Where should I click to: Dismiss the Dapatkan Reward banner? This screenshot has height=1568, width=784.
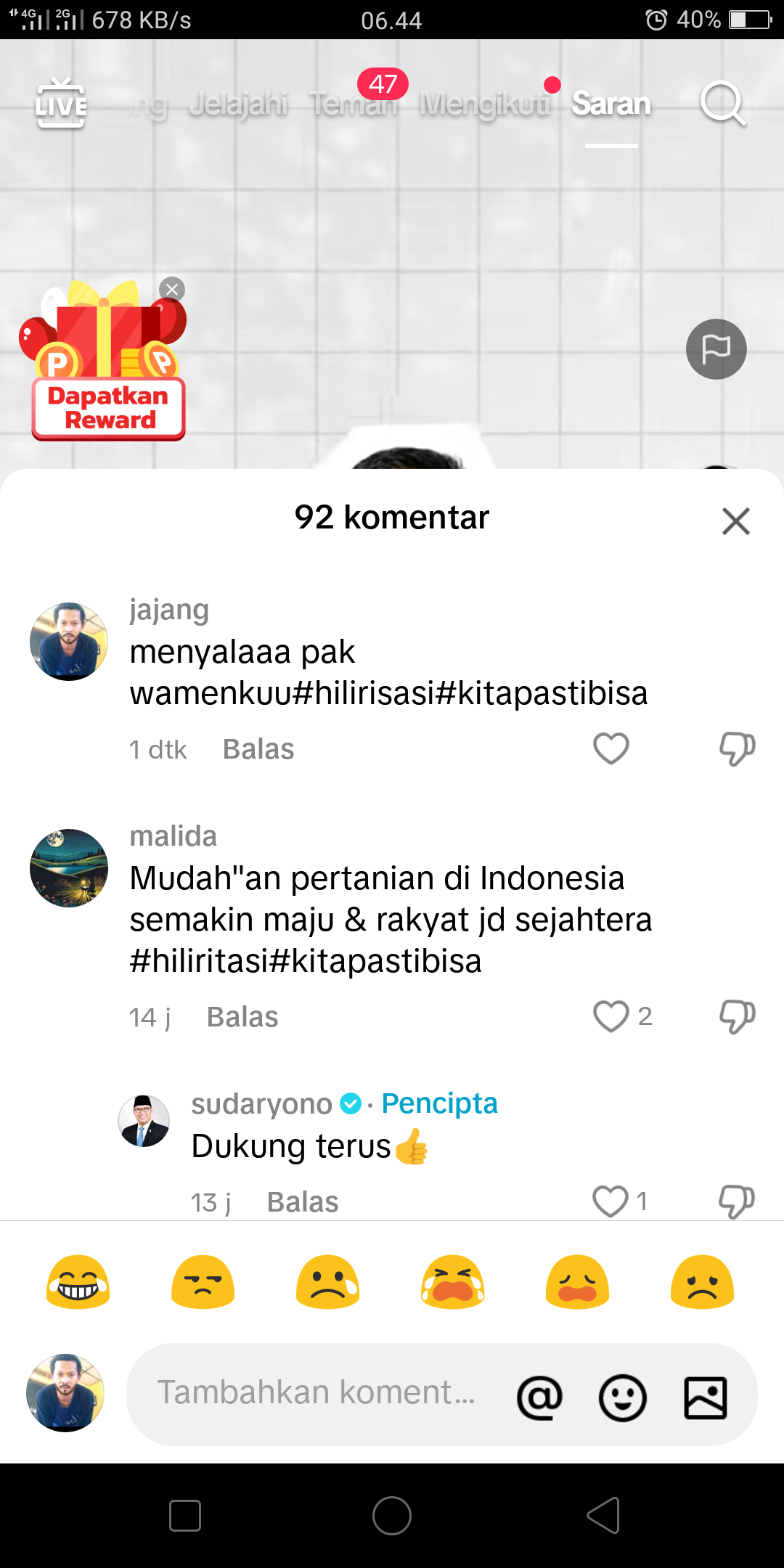(x=172, y=290)
